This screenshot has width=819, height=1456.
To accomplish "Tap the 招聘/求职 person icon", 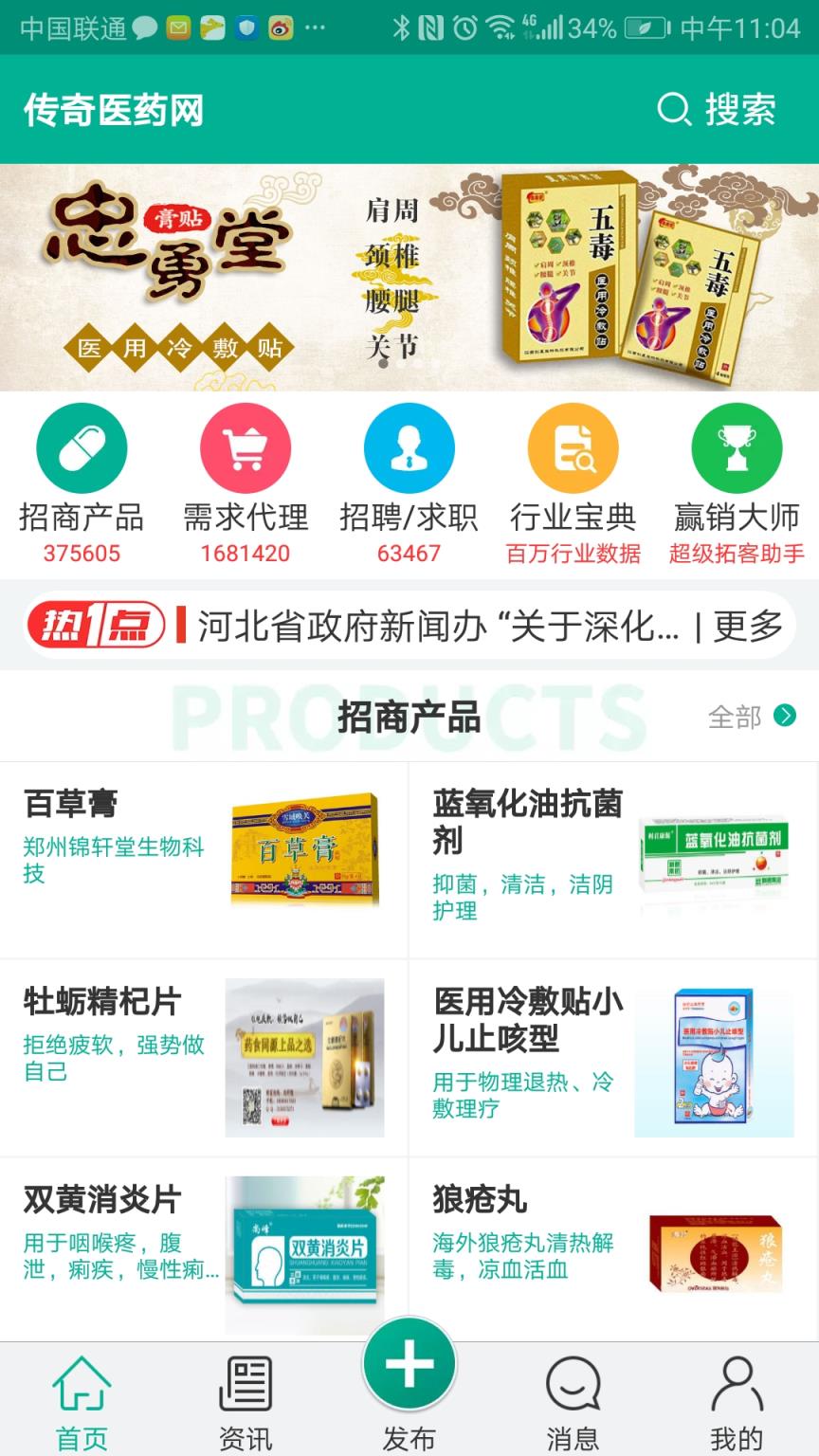I will [409, 446].
